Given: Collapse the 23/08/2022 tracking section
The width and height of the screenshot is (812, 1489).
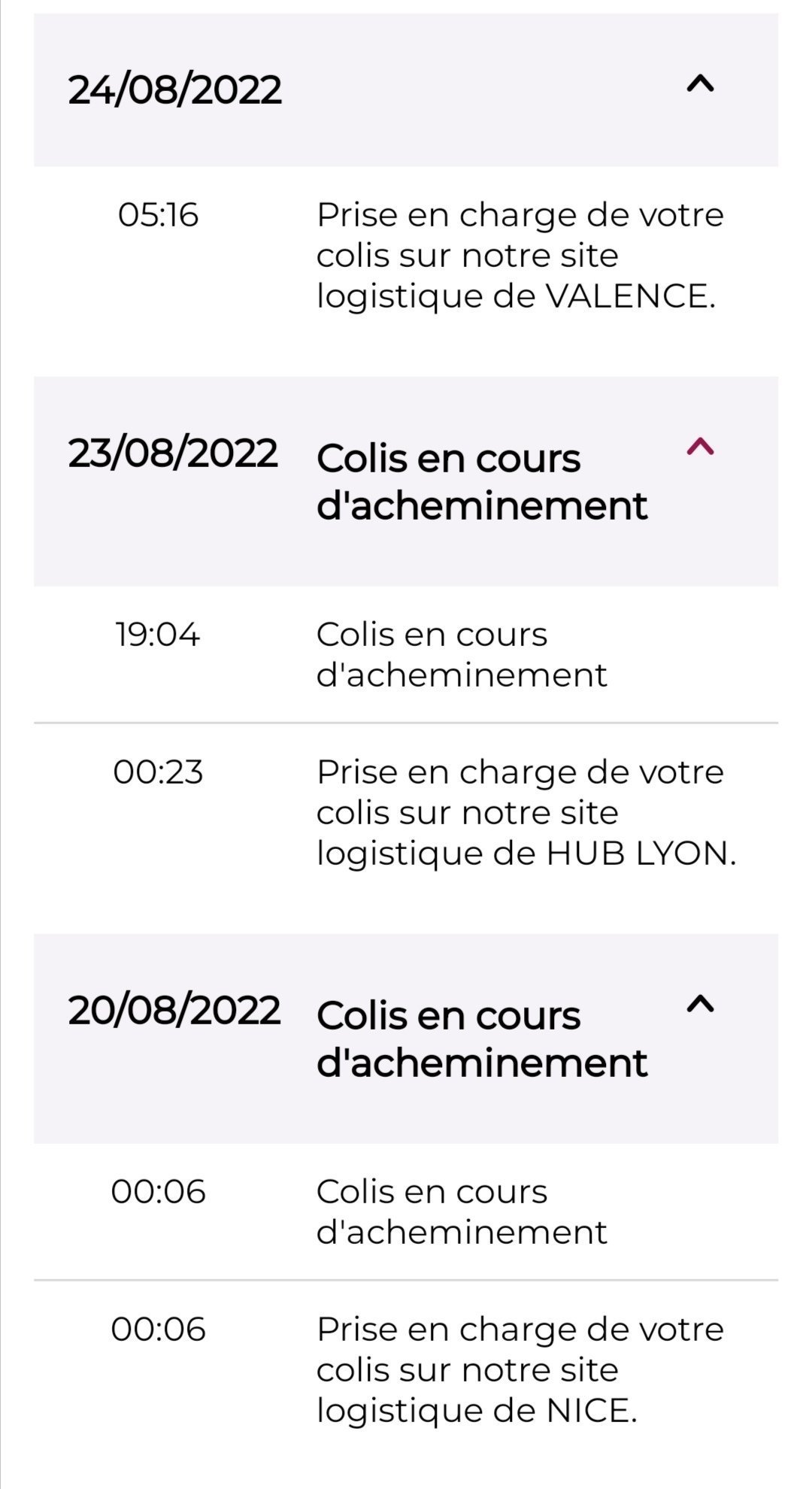Looking at the screenshot, I should pos(700,447).
